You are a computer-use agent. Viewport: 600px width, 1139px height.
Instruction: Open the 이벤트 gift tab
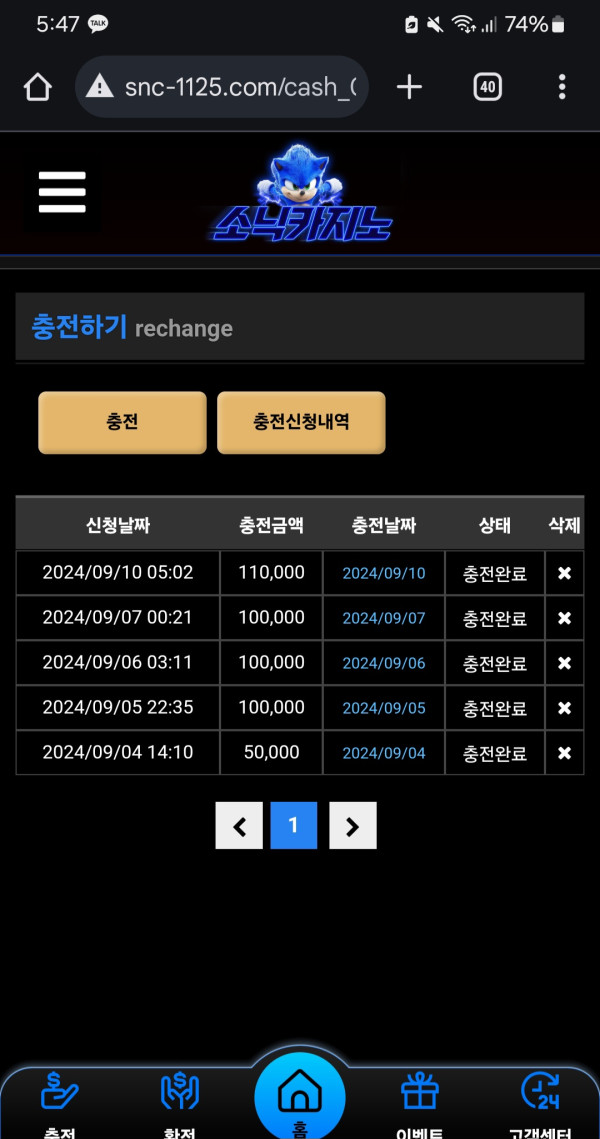(x=420, y=1100)
